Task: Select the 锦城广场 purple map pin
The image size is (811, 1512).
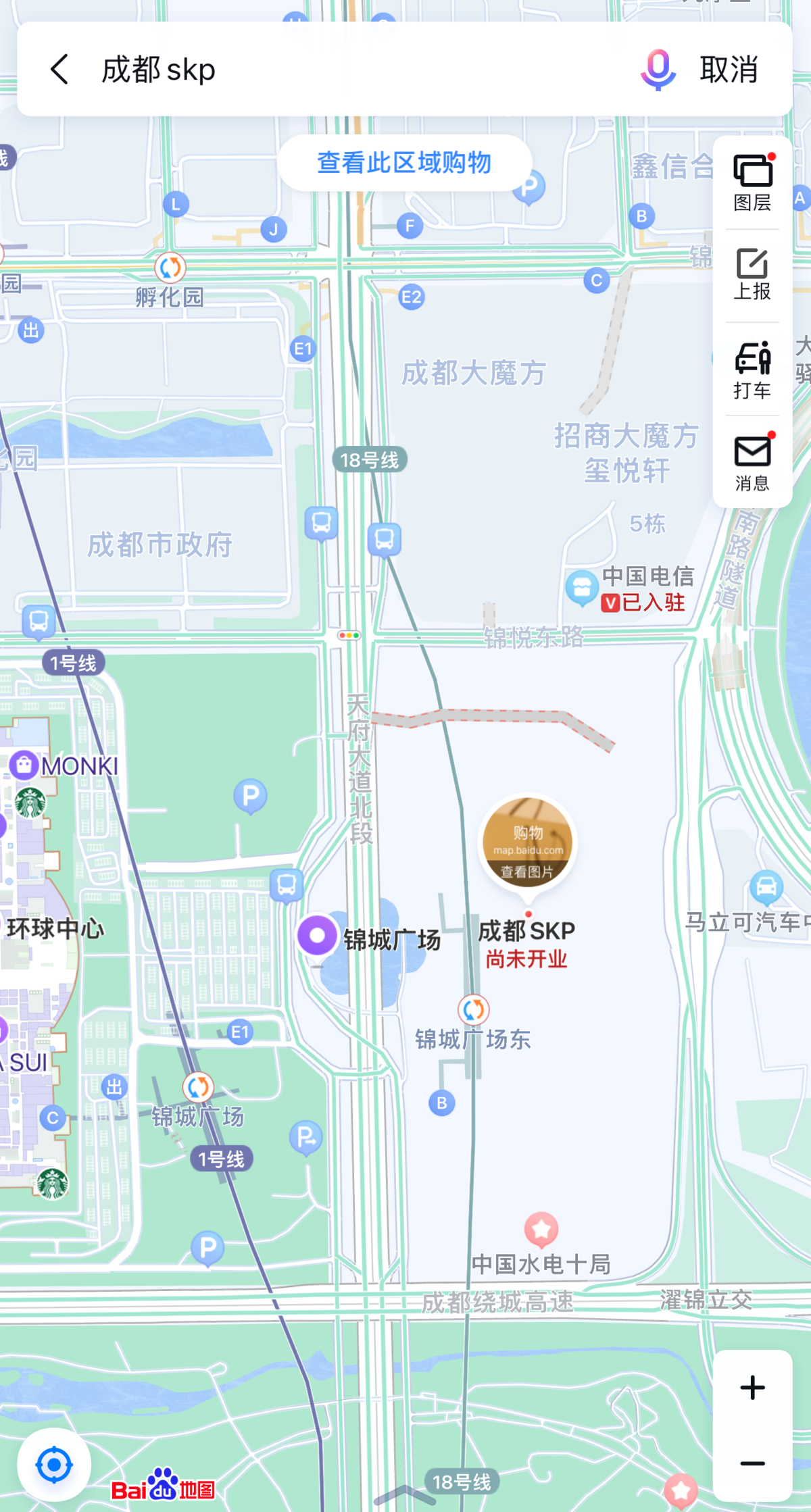Action: [x=317, y=936]
